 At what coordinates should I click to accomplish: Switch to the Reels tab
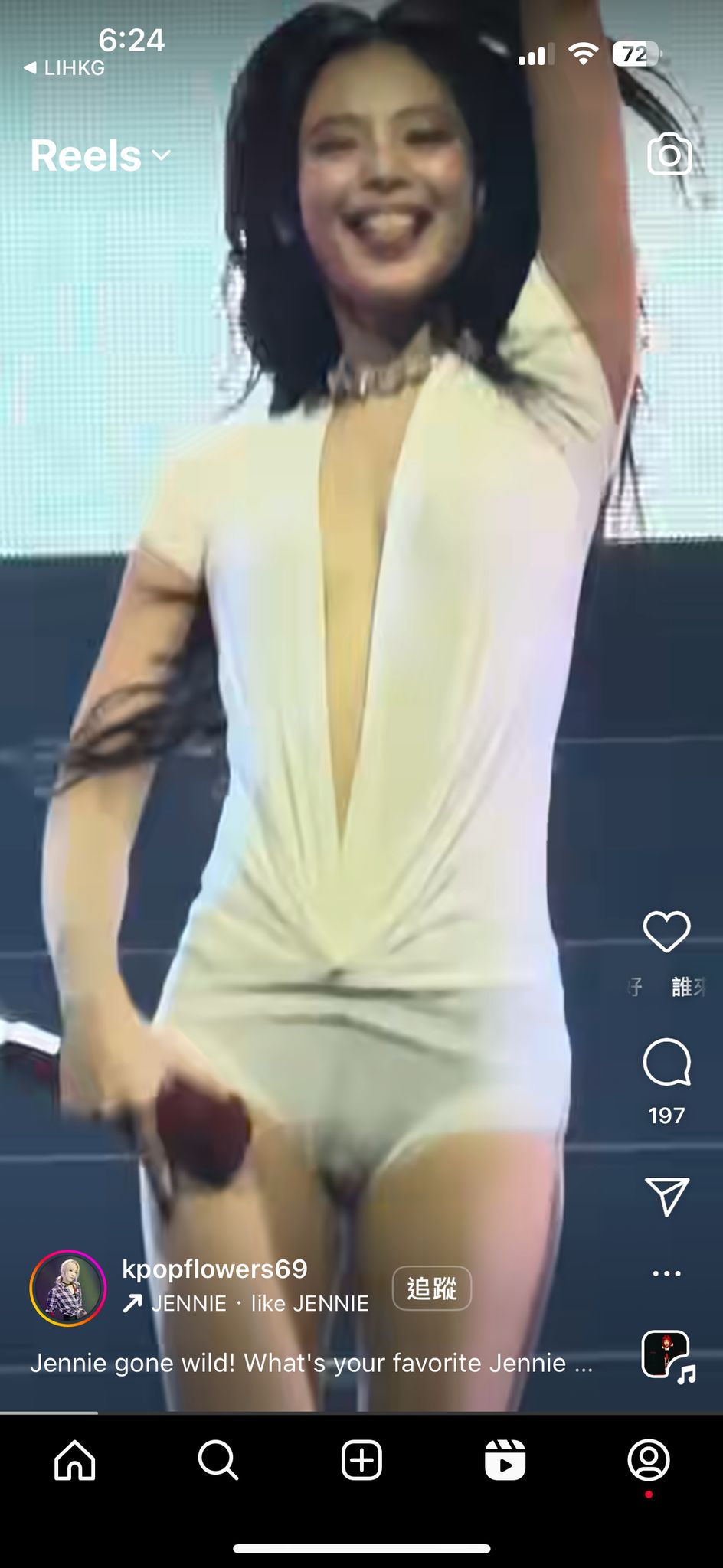pos(505,1461)
